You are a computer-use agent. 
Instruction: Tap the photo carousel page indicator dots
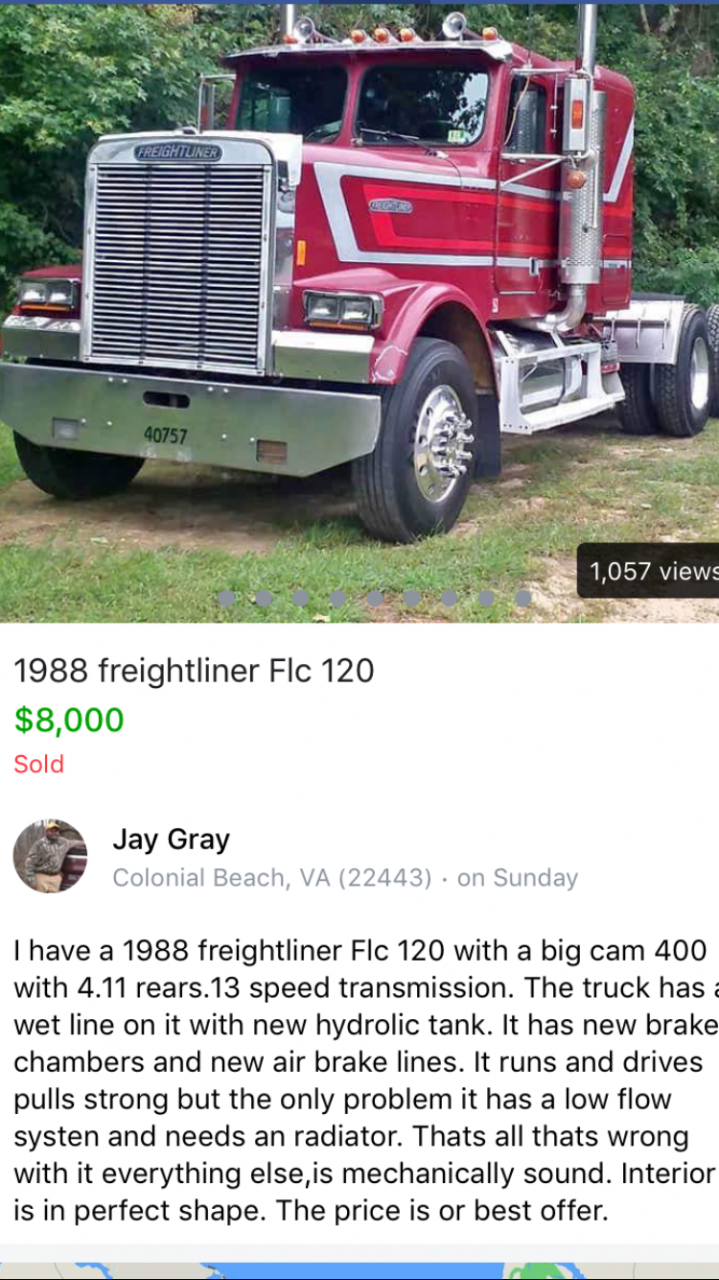[x=375, y=598]
